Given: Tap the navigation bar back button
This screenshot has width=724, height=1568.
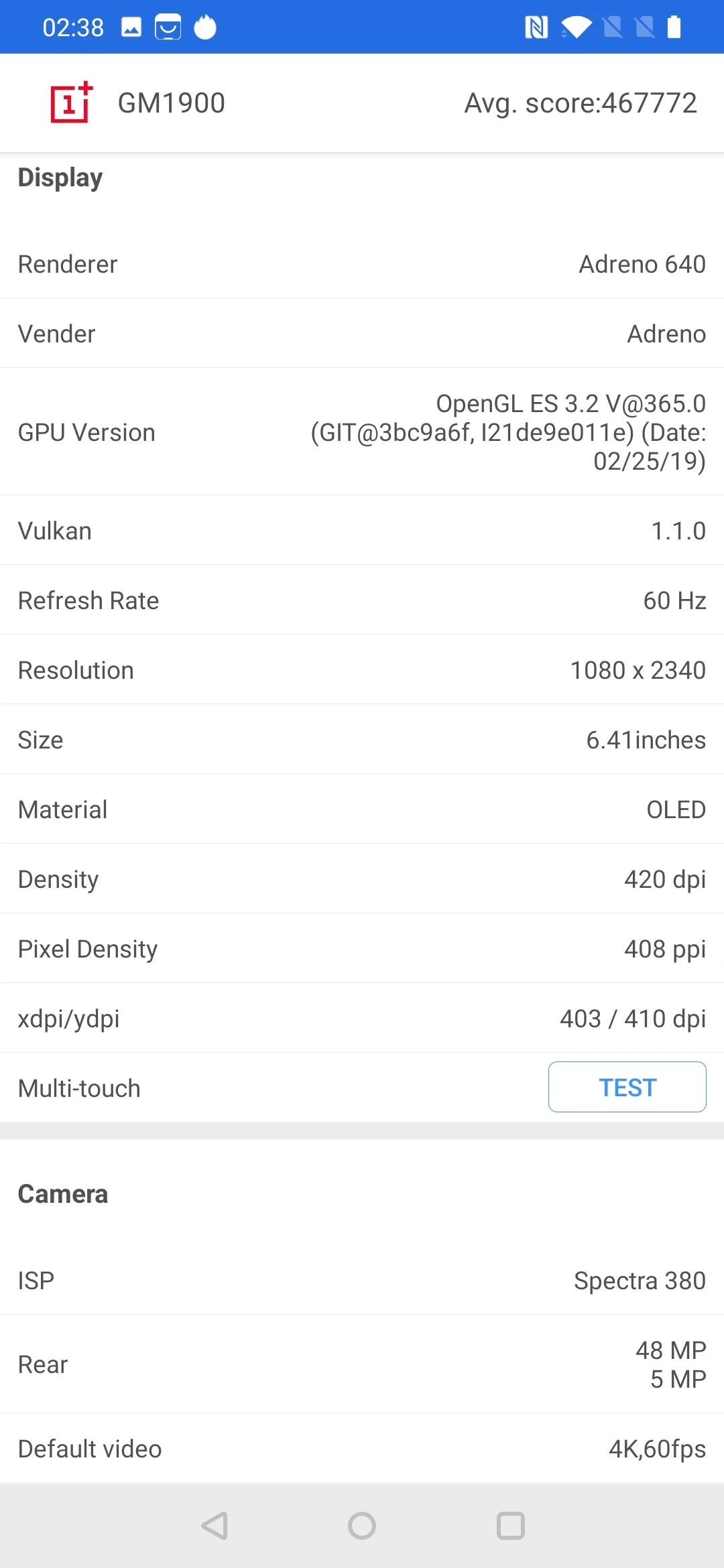Looking at the screenshot, I should [215, 1526].
